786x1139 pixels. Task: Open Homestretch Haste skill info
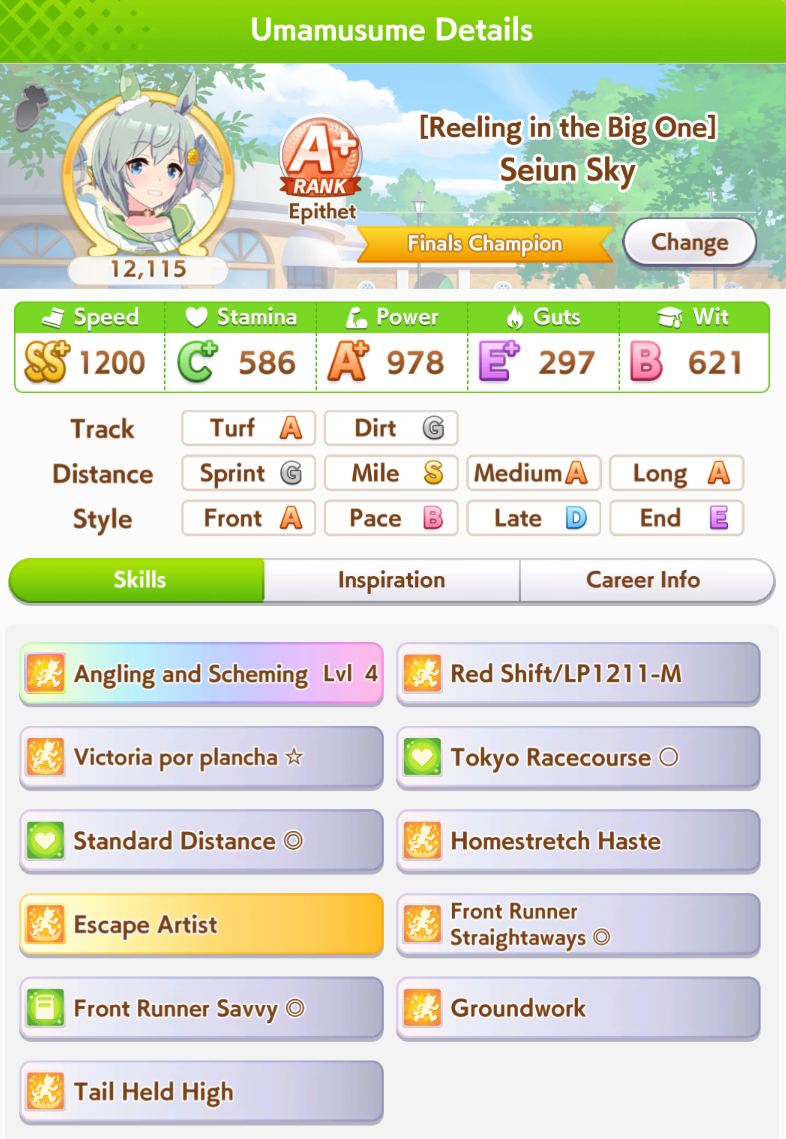click(x=578, y=841)
